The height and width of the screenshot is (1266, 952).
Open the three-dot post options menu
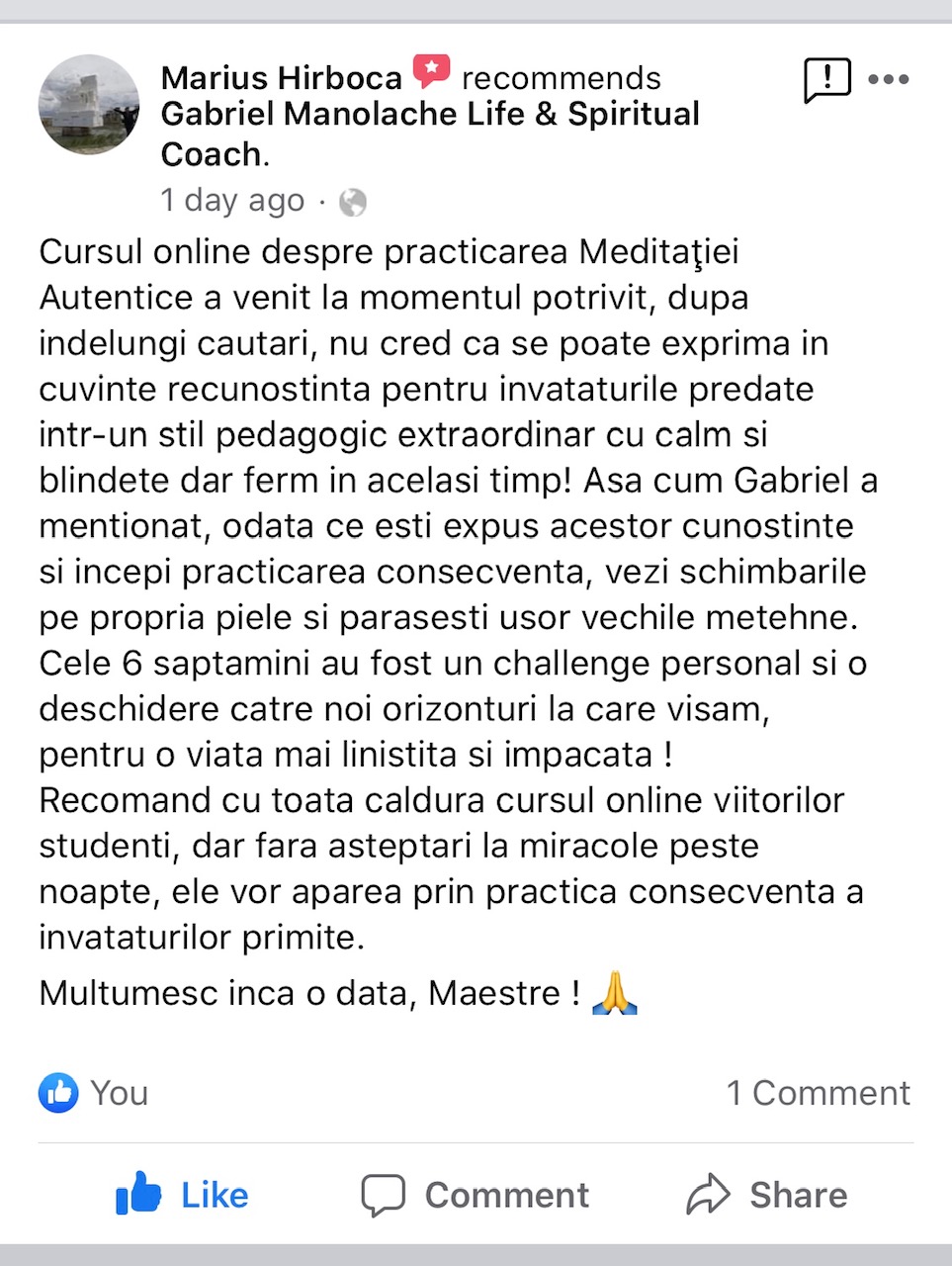tap(888, 79)
